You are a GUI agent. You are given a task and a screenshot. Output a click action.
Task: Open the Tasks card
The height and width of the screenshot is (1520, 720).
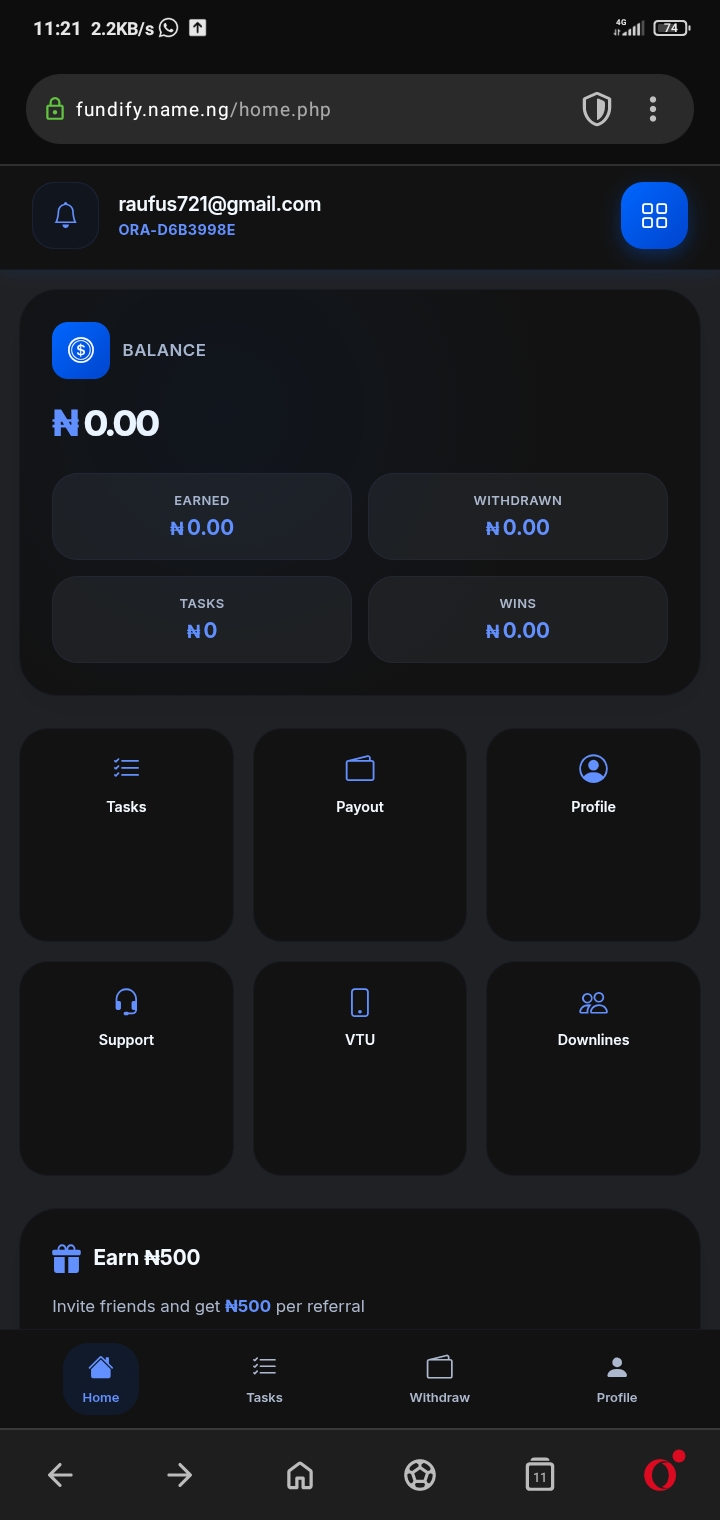(126, 834)
